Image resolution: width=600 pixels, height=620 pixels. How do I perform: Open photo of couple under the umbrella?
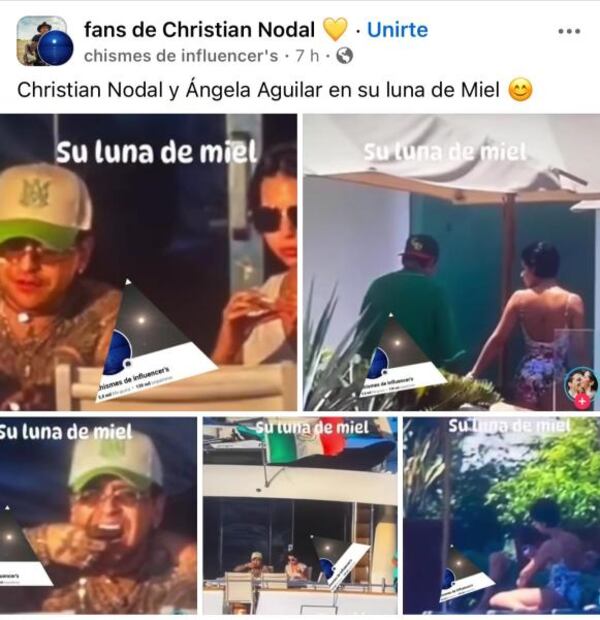click(x=450, y=262)
